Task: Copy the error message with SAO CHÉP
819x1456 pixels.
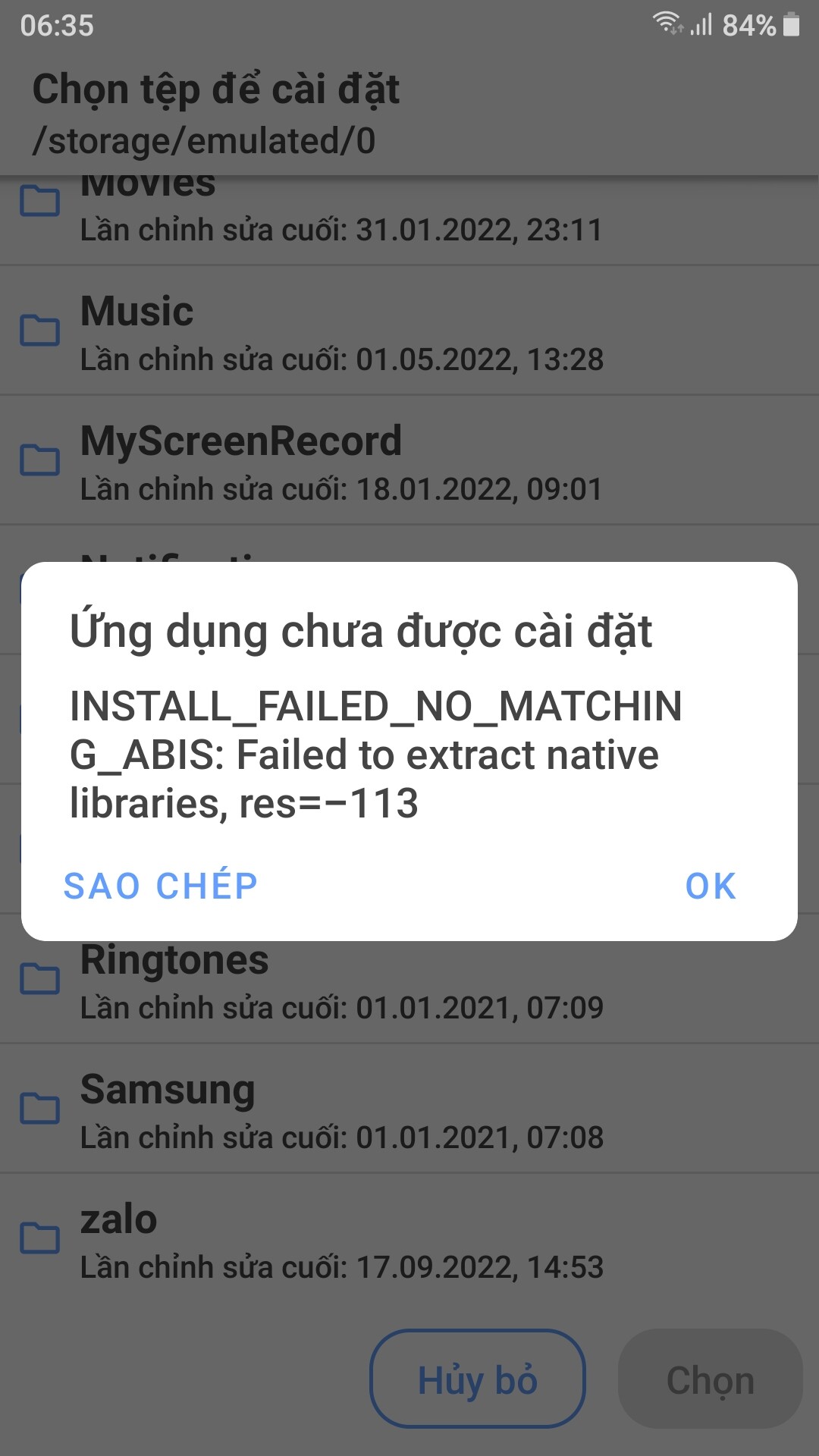Action: [x=161, y=886]
